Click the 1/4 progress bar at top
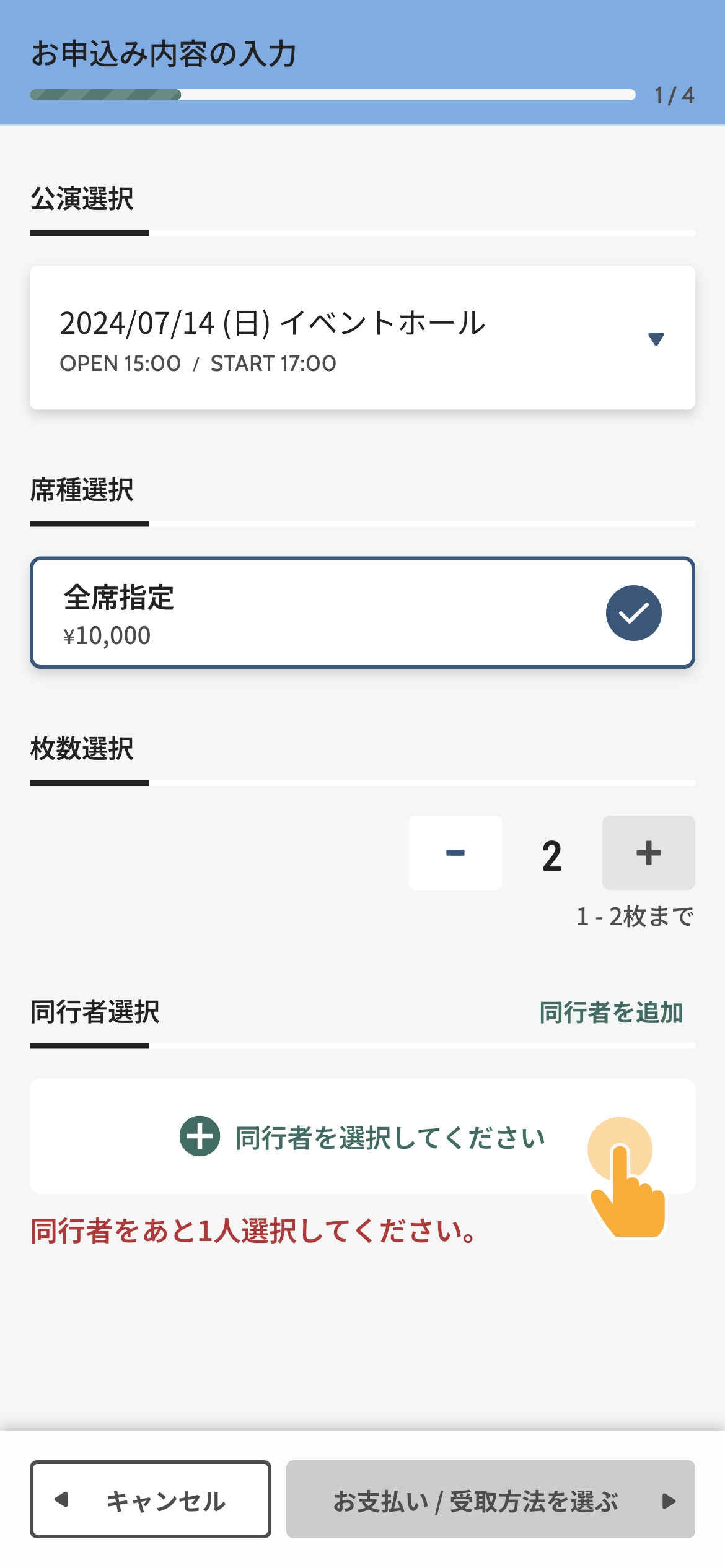The height and width of the screenshot is (1568, 725). (332, 95)
